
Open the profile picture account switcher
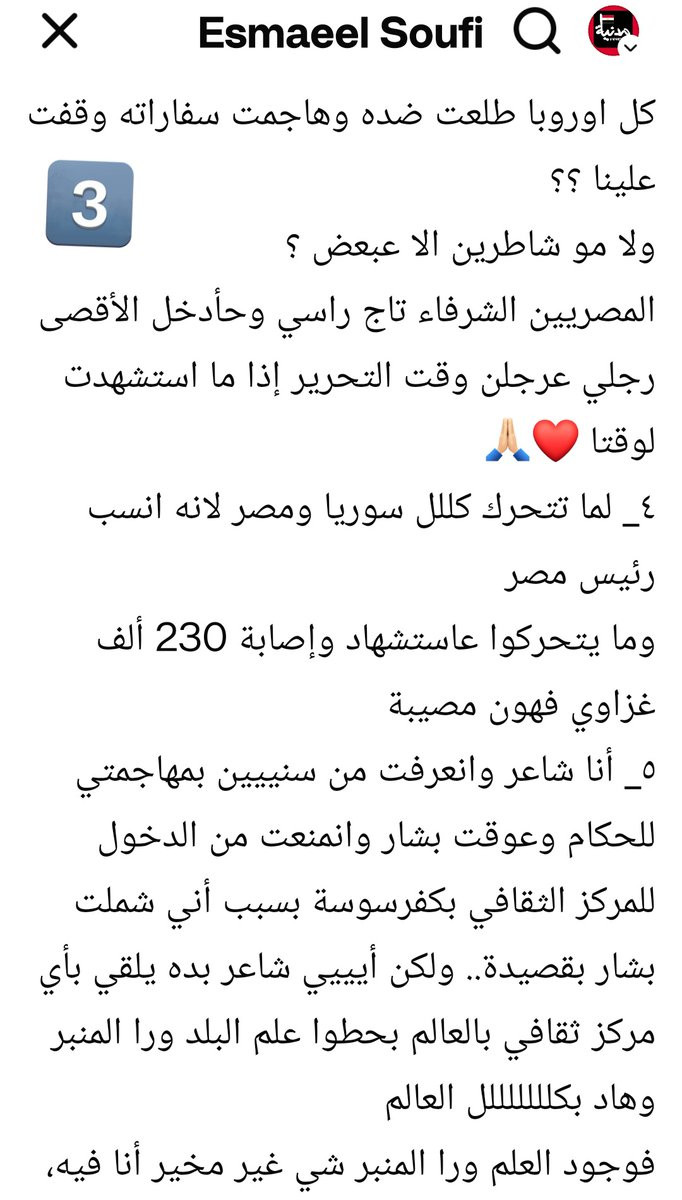[x=616, y=33]
